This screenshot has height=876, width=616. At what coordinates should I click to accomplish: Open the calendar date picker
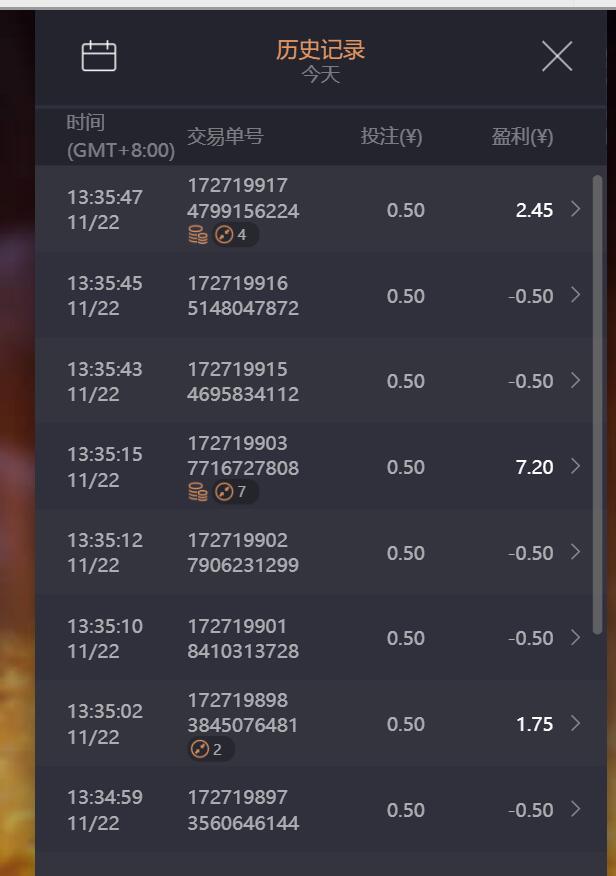[99, 56]
